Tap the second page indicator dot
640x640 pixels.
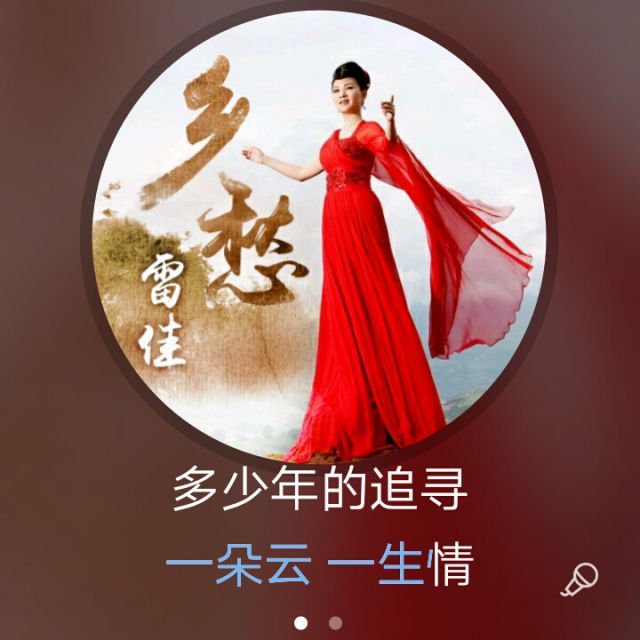click(x=335, y=622)
